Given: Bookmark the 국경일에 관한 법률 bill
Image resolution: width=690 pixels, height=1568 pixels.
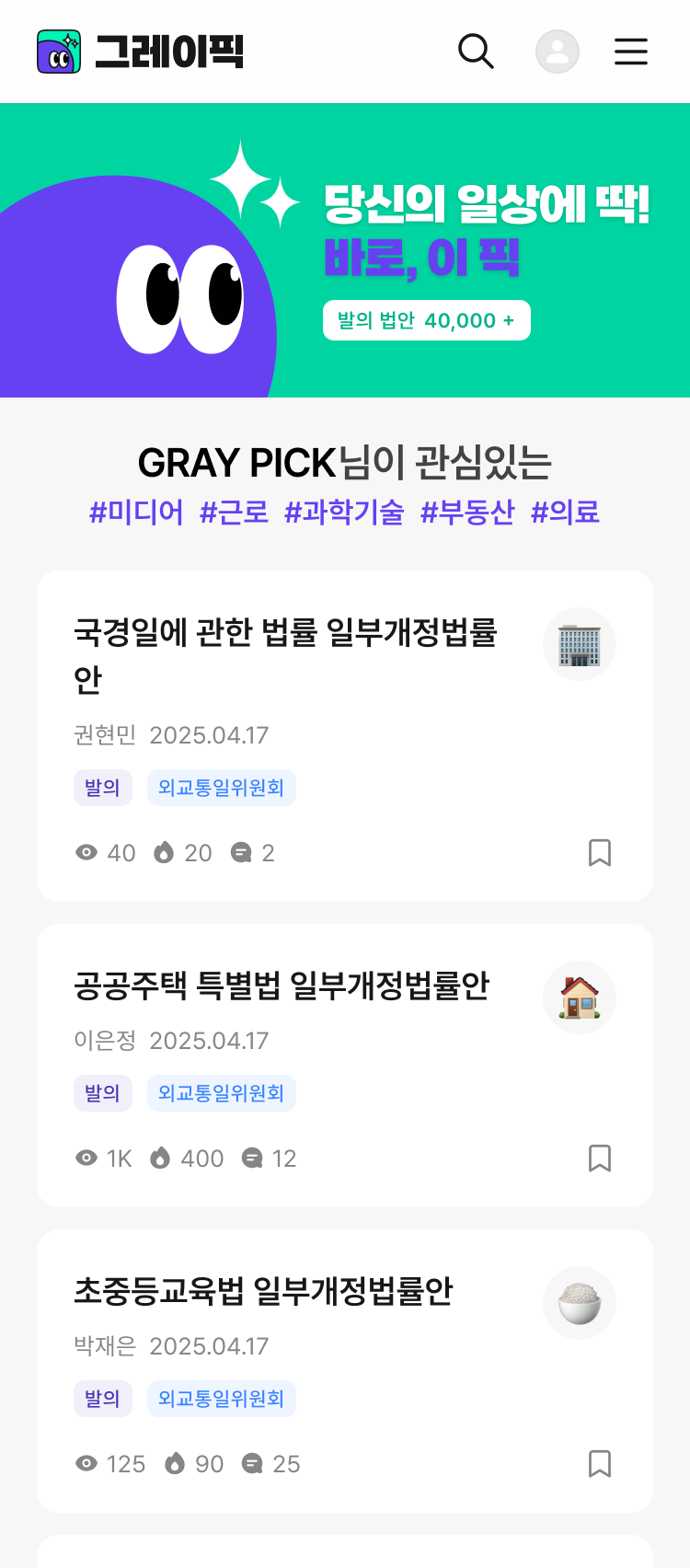Looking at the screenshot, I should (600, 853).
